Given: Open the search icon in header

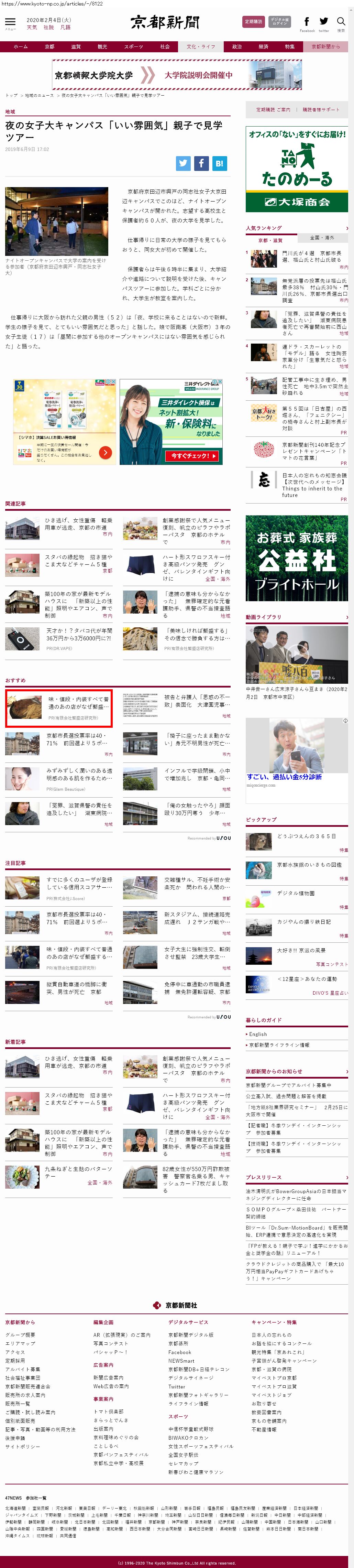Looking at the screenshot, I should pos(341,22).
